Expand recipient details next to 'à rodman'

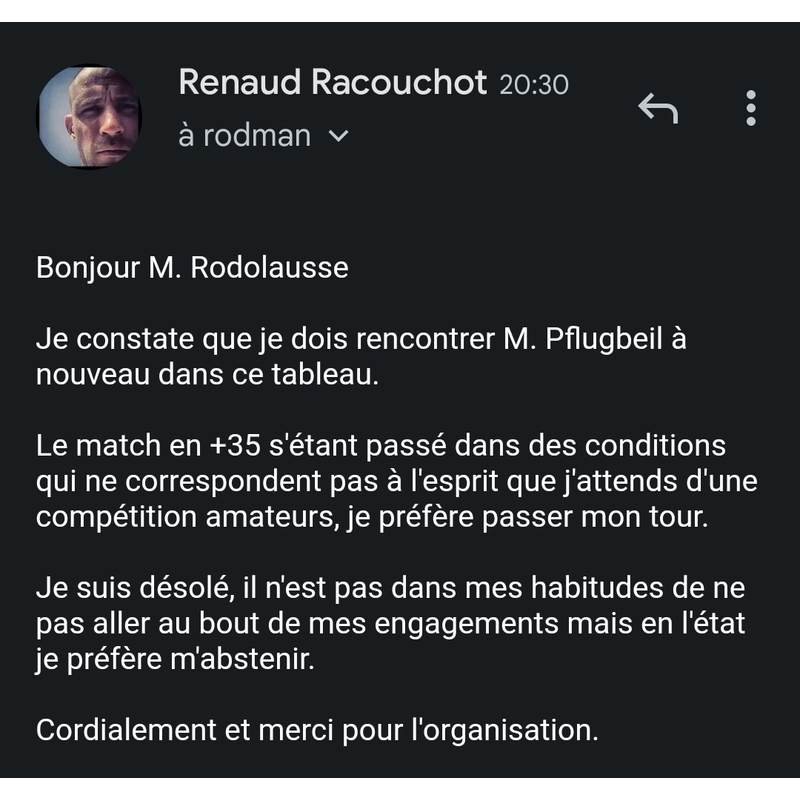(x=339, y=136)
